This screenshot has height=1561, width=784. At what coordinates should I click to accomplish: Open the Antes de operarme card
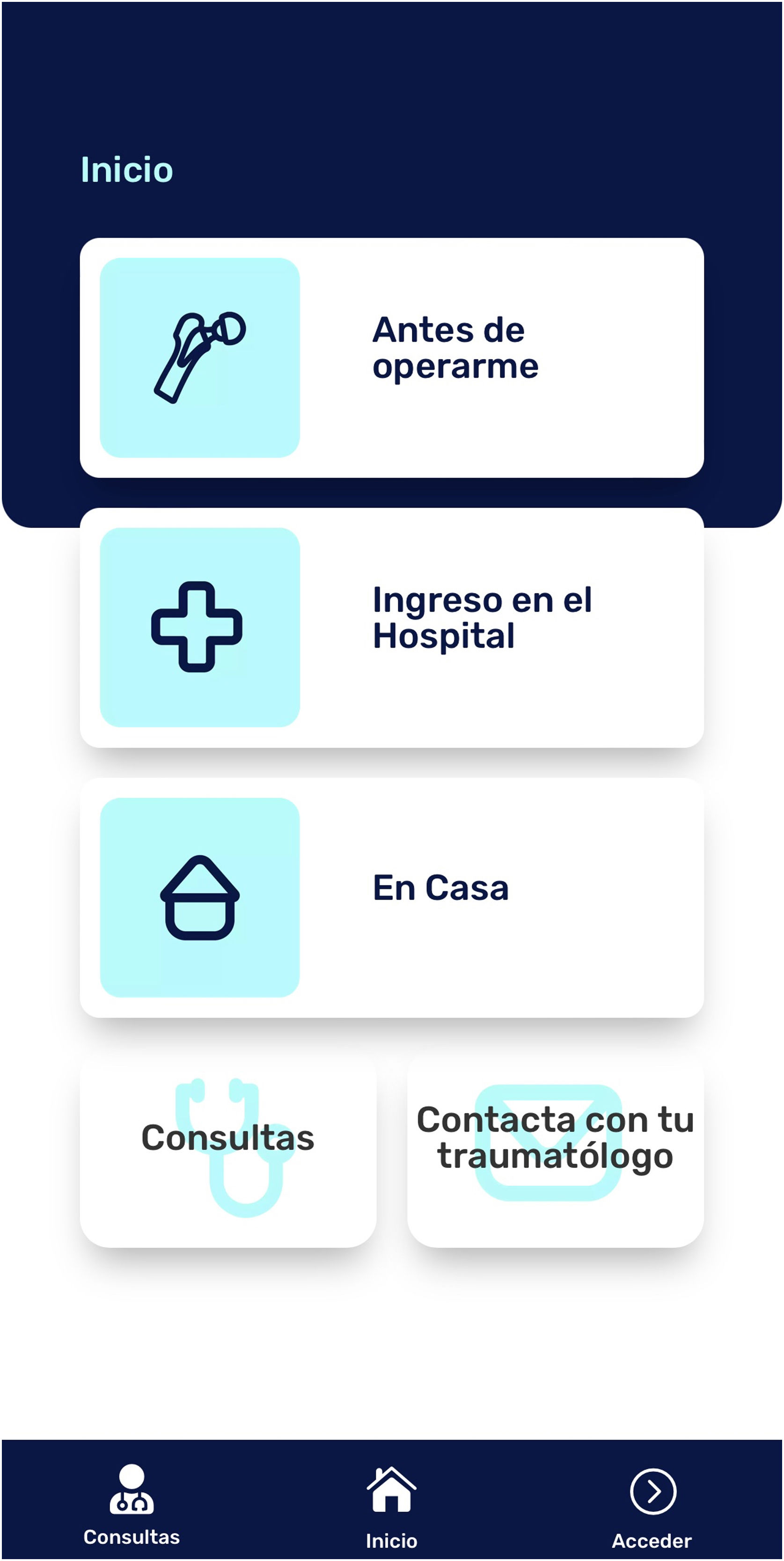point(391,358)
